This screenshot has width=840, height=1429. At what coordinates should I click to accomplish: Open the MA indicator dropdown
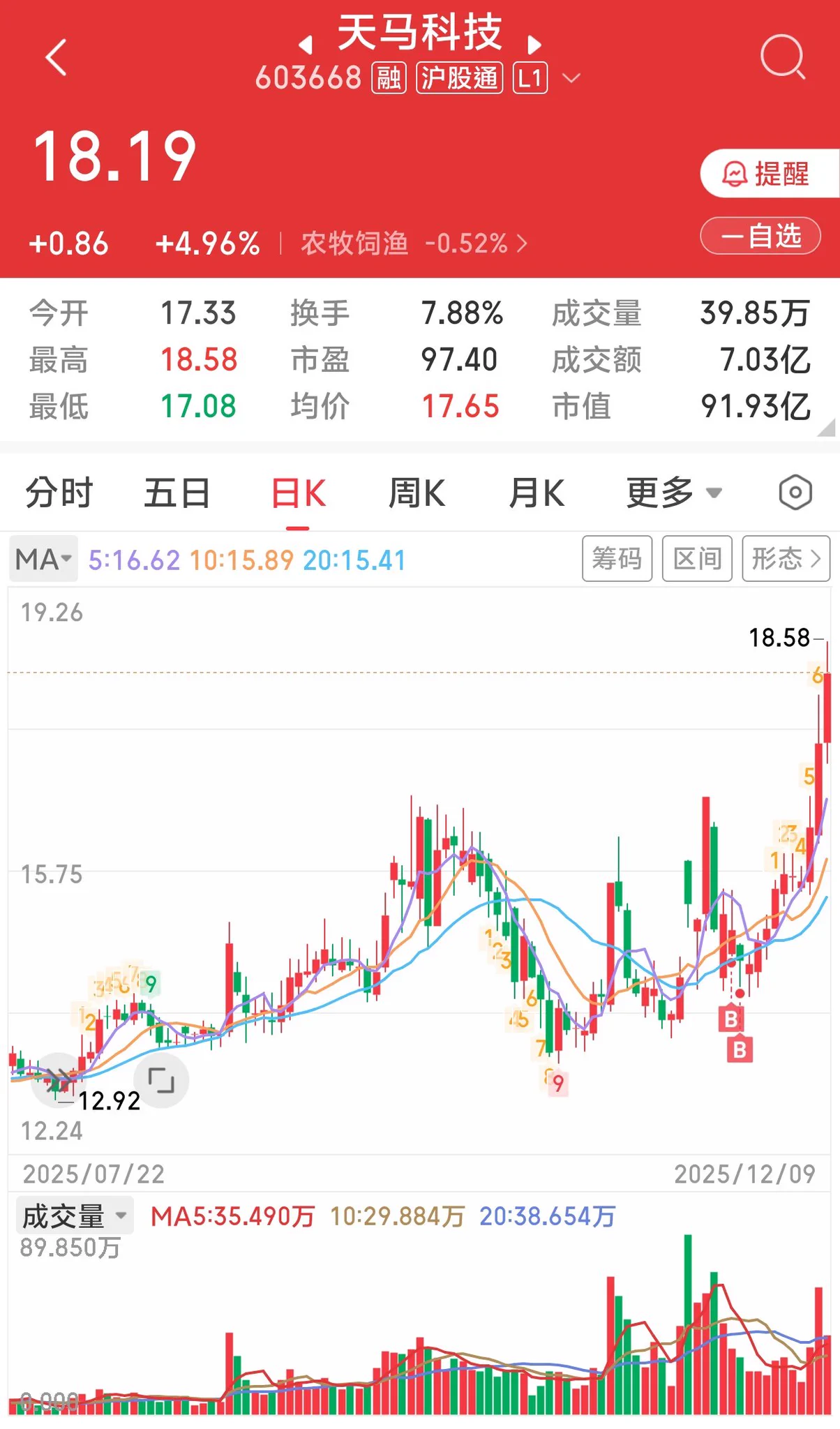click(43, 558)
